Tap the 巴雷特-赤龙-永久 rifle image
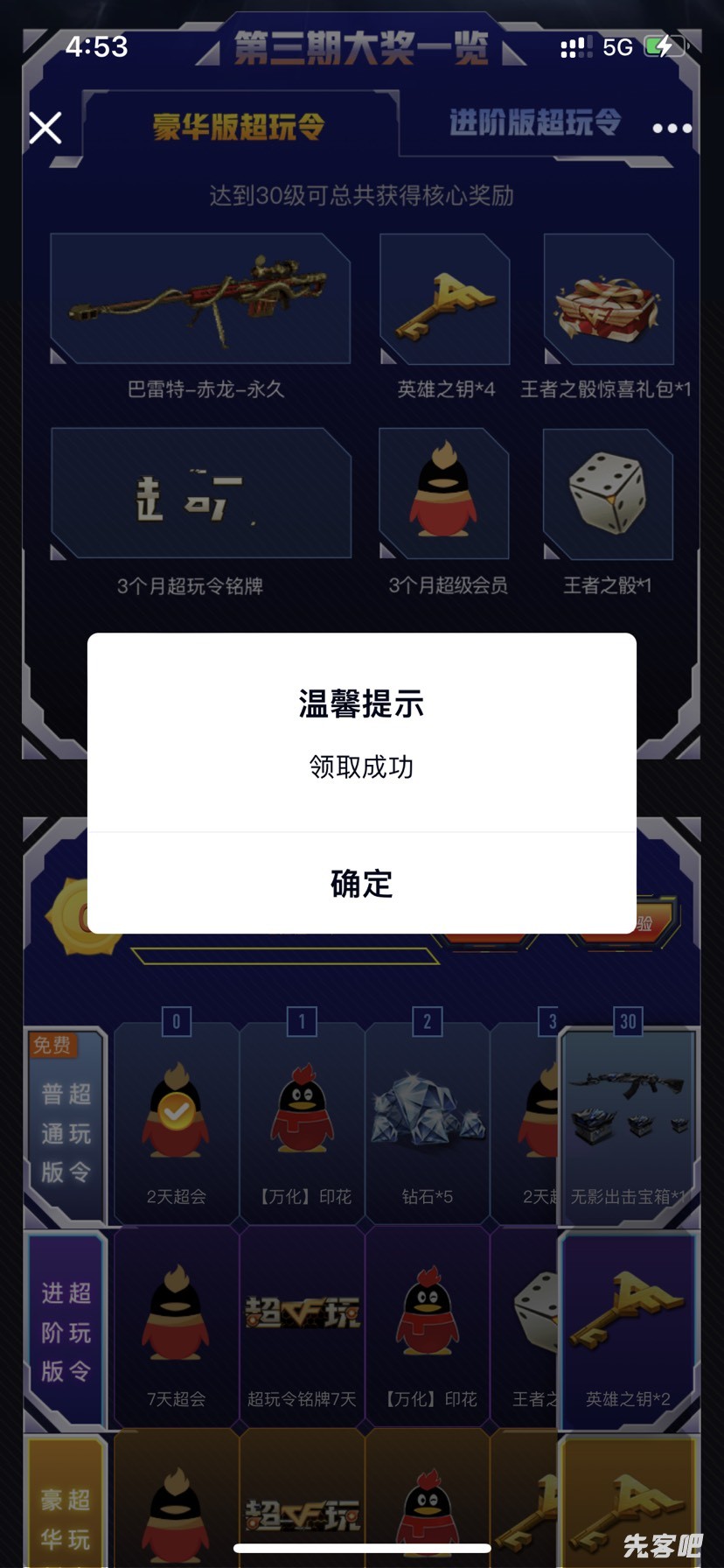724x1568 pixels. (x=200, y=298)
